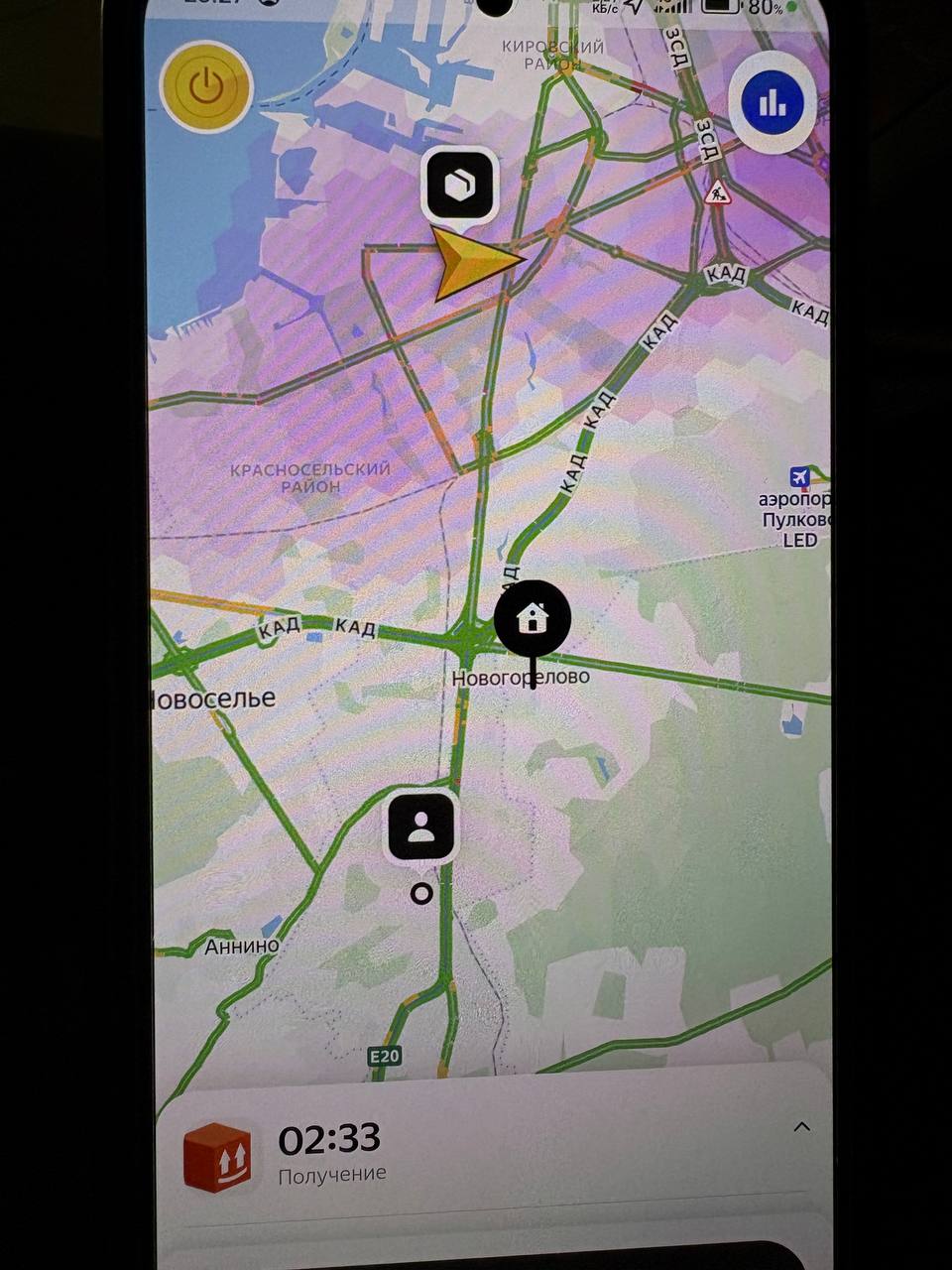This screenshot has height=1270, width=952.
Task: Expand the order panel with the chevron
Action: (801, 1127)
